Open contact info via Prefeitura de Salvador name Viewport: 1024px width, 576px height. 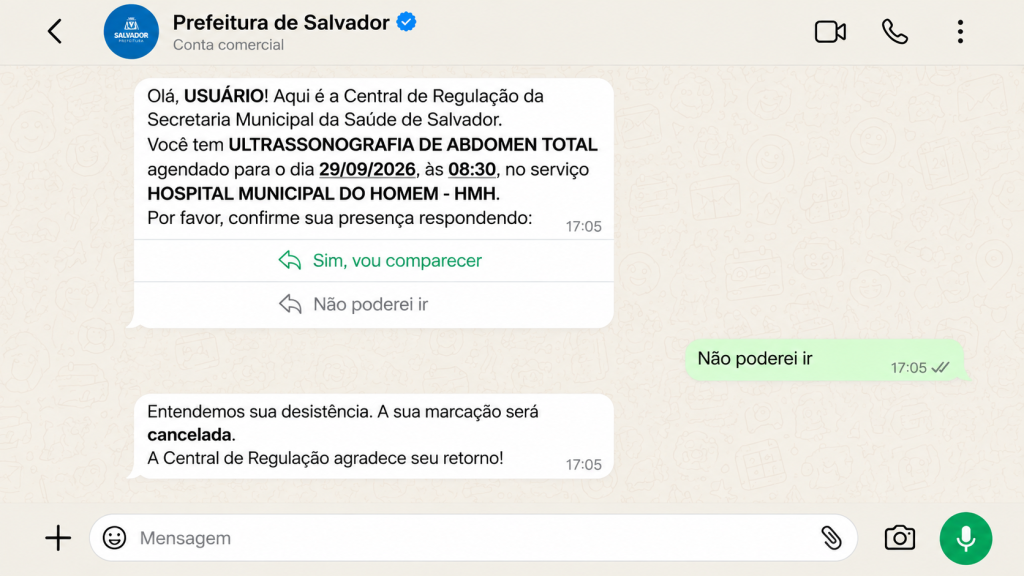point(281,23)
